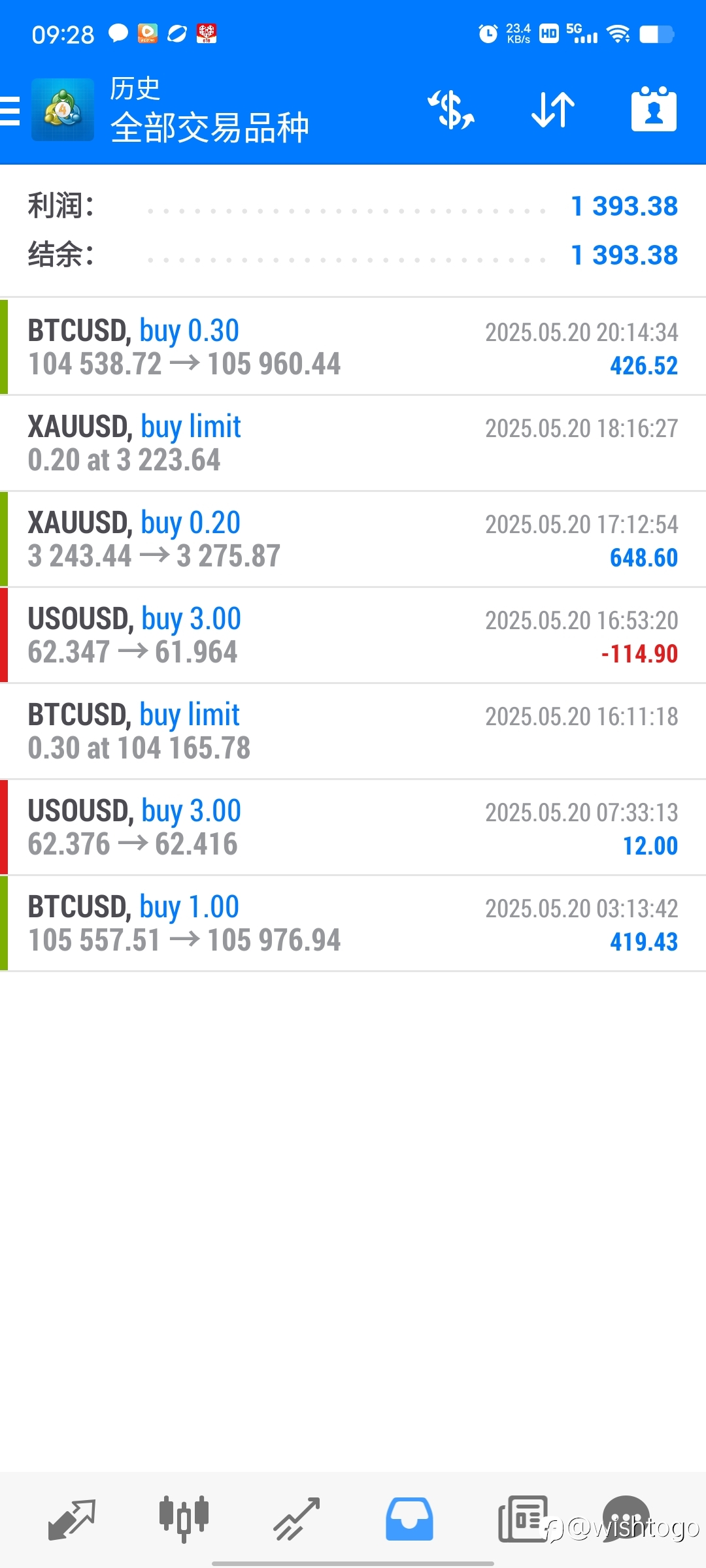Change the history sort order
The width and height of the screenshot is (706, 1568).
tap(553, 109)
